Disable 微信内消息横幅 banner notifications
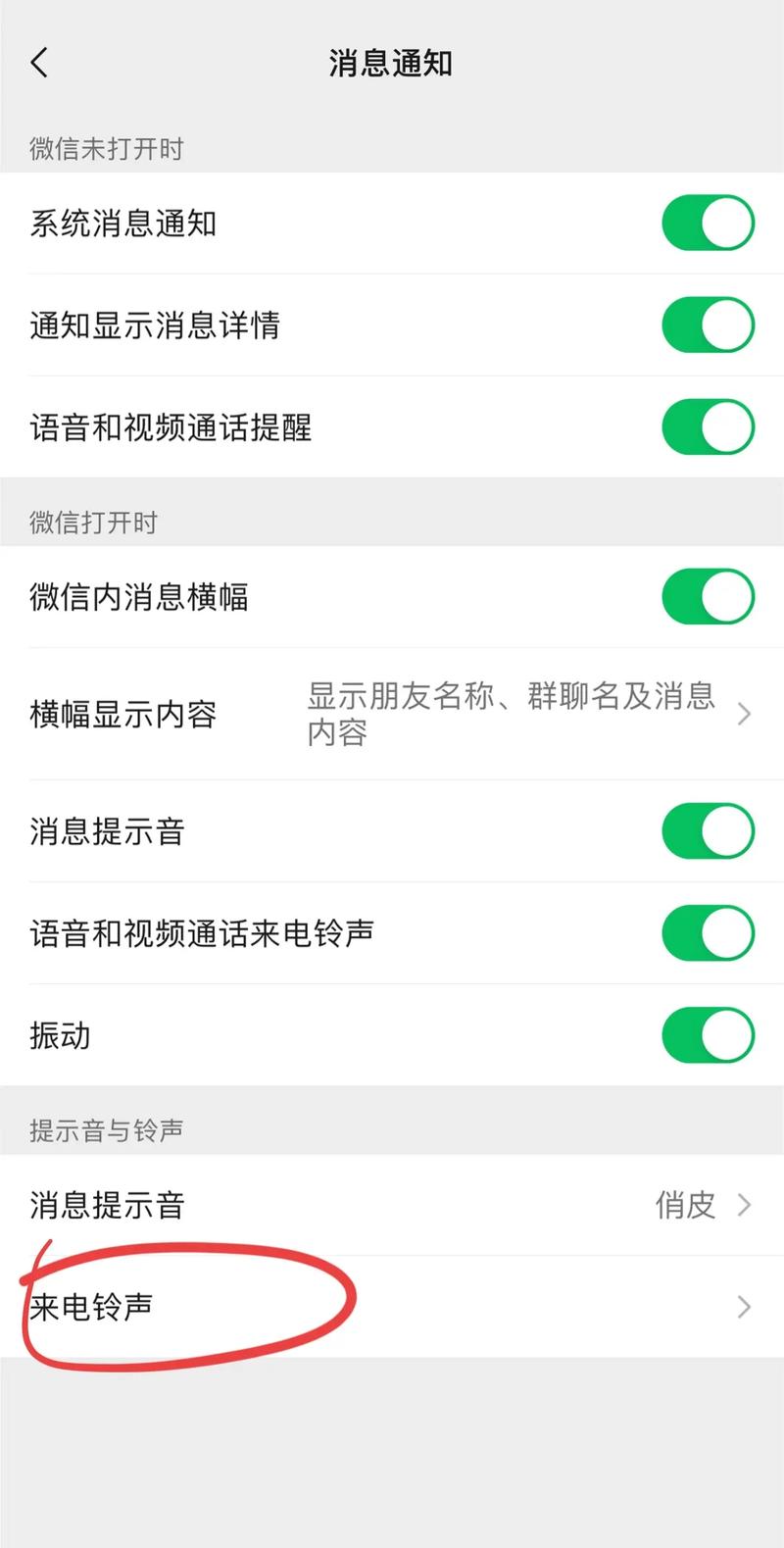Image resolution: width=784 pixels, height=1548 pixels. 708,596
